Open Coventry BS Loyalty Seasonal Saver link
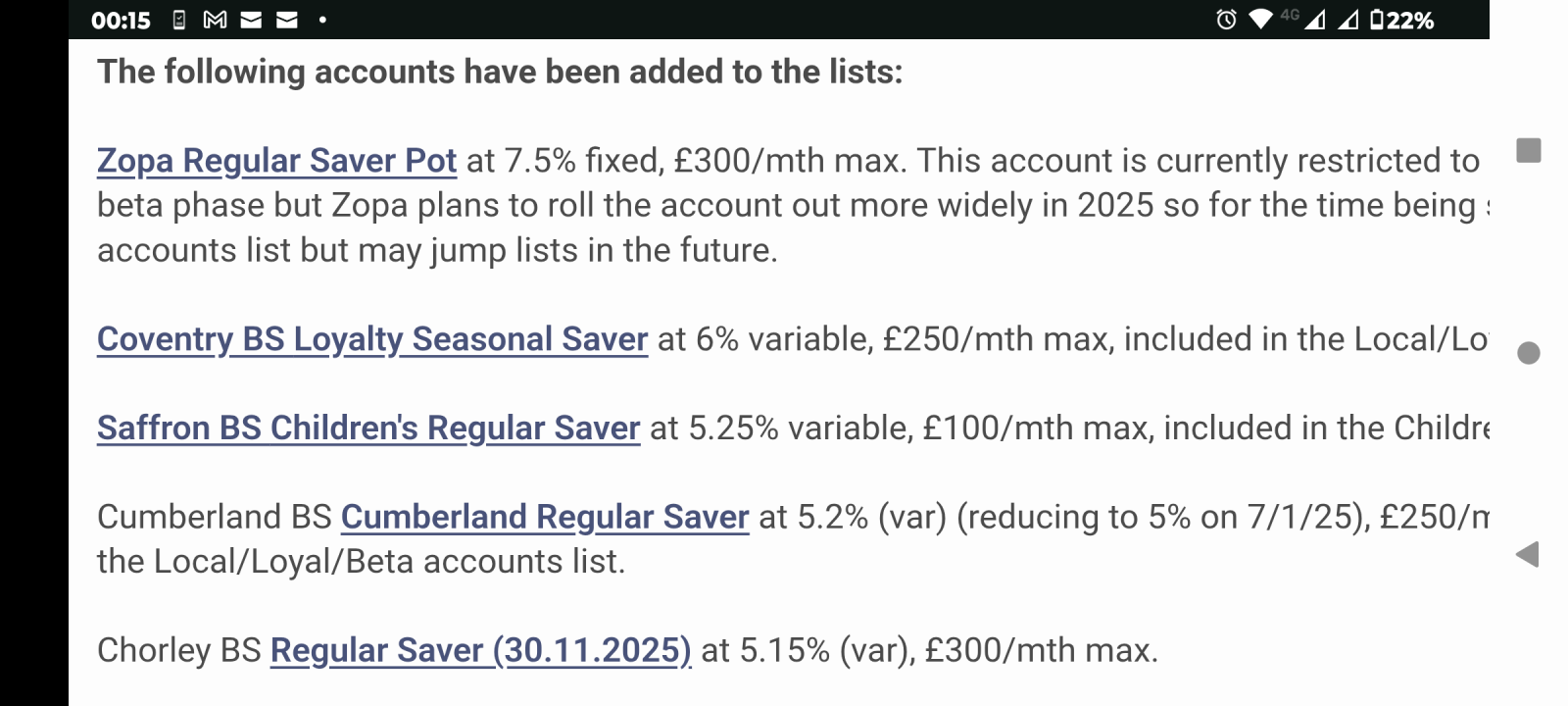 pyautogui.click(x=372, y=338)
